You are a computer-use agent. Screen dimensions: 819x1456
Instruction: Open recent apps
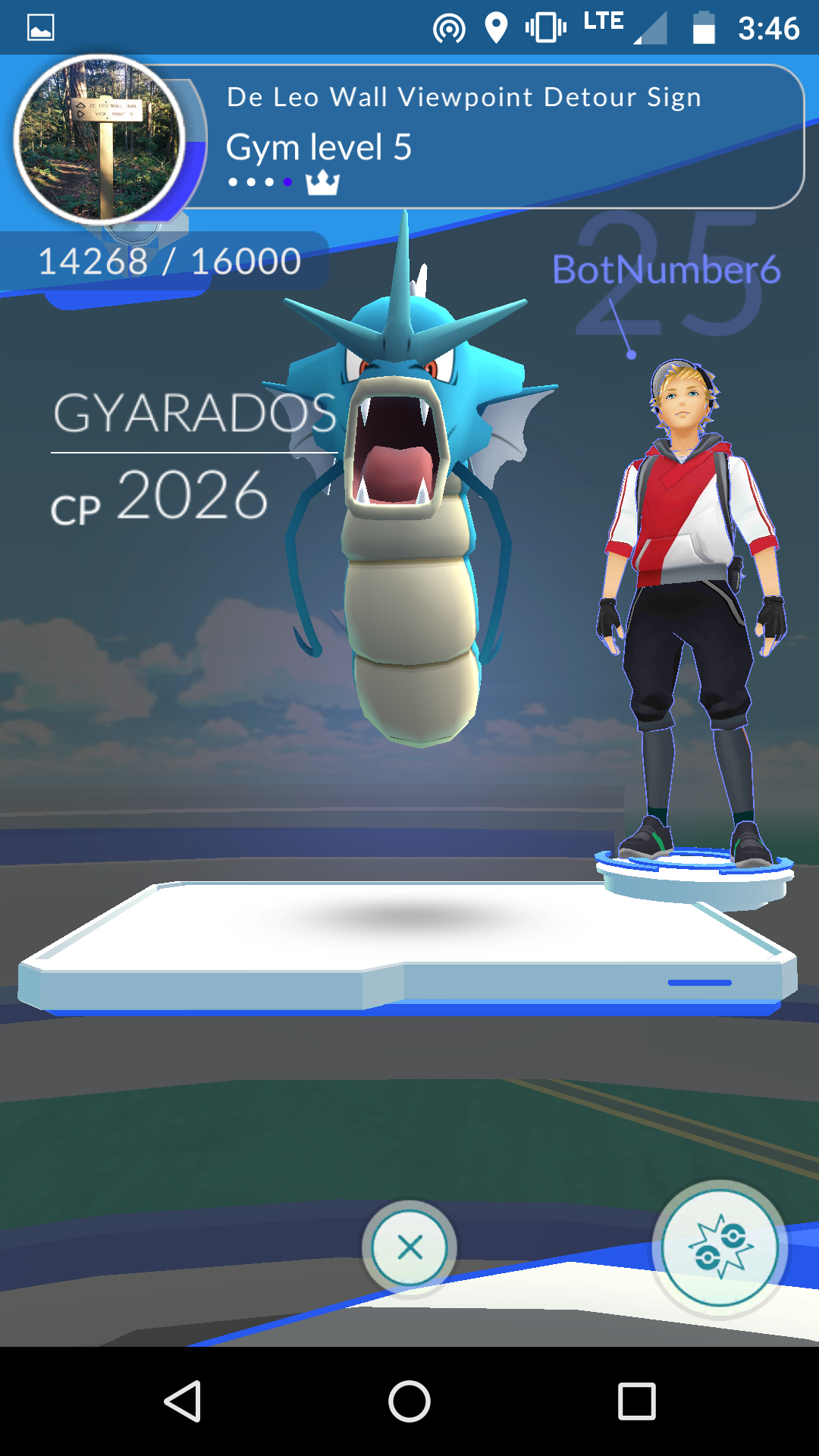tap(637, 1401)
